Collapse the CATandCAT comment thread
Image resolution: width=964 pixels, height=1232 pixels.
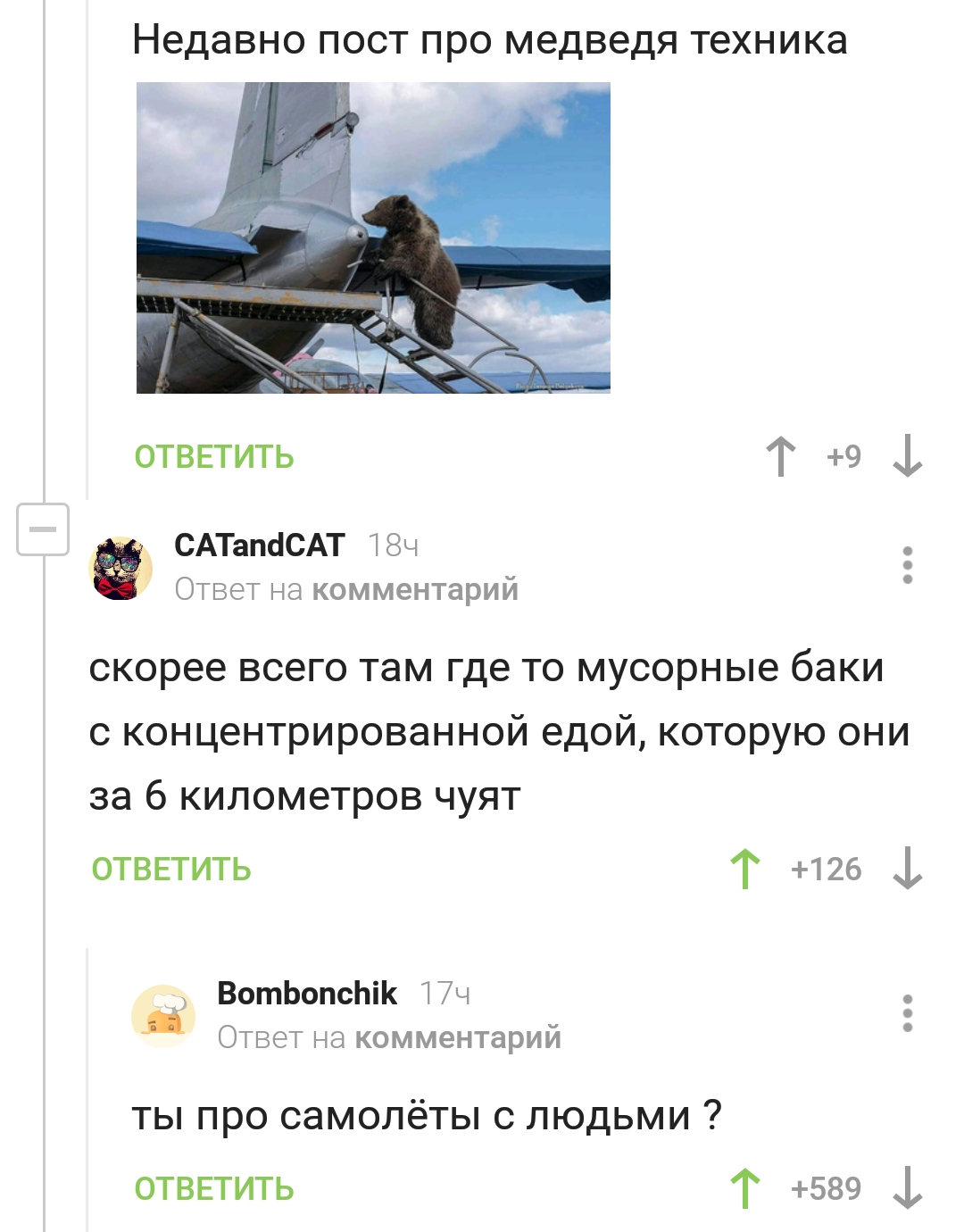click(x=43, y=529)
